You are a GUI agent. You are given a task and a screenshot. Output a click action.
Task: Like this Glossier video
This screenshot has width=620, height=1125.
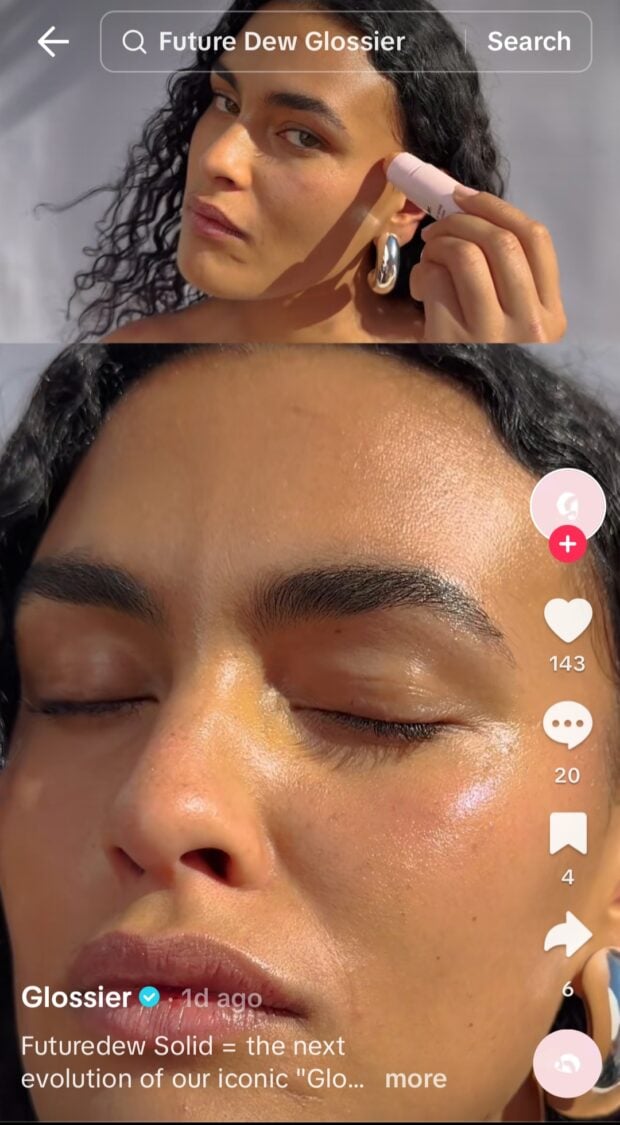(x=567, y=621)
